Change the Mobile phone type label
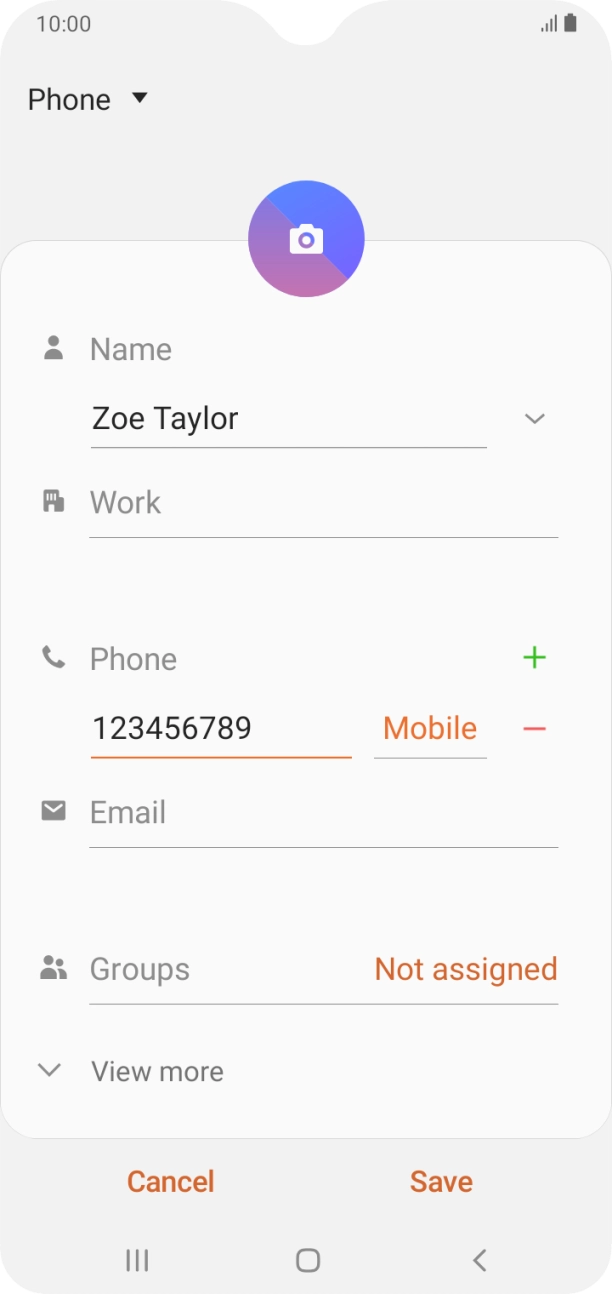 [x=430, y=729]
